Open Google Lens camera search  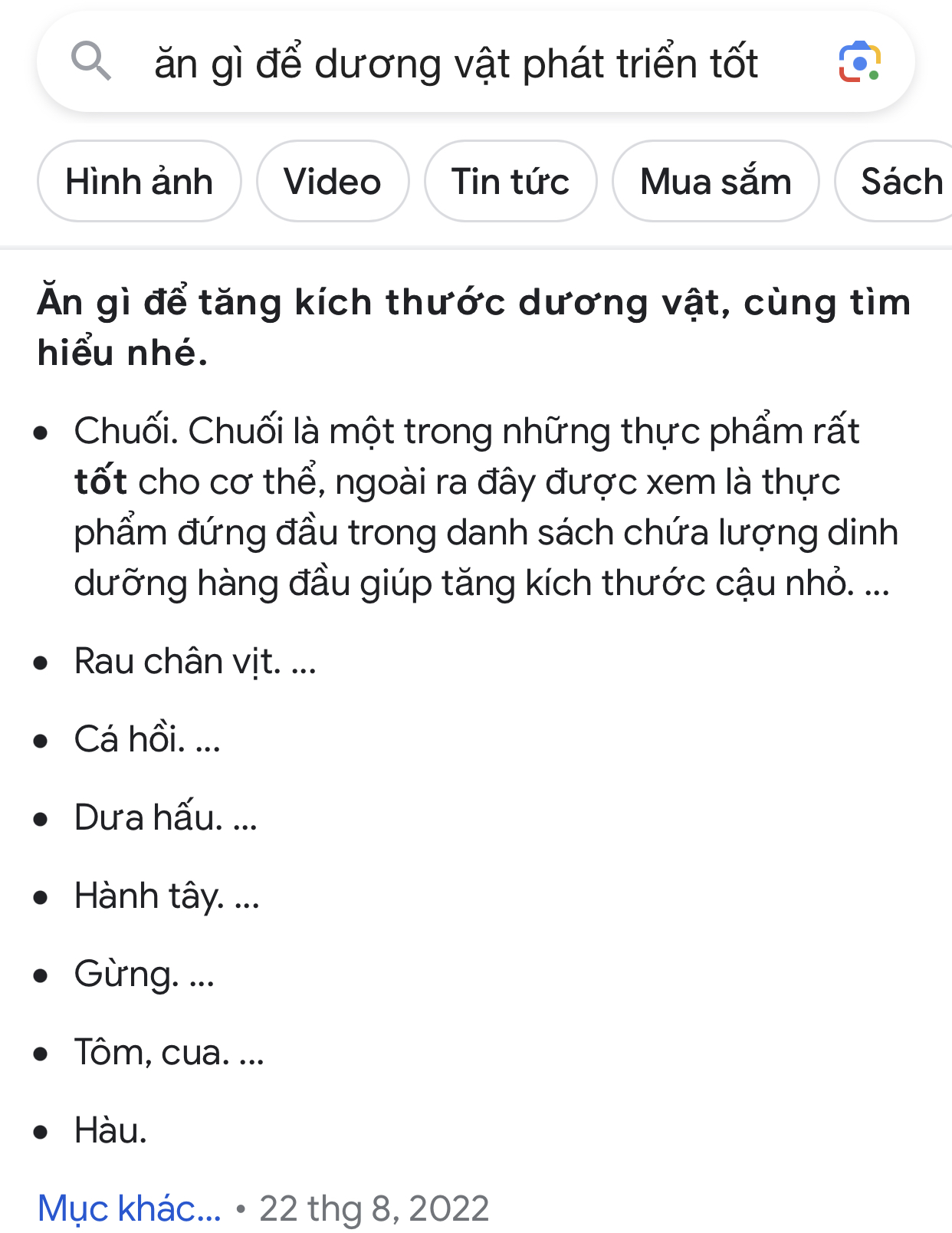click(x=859, y=62)
